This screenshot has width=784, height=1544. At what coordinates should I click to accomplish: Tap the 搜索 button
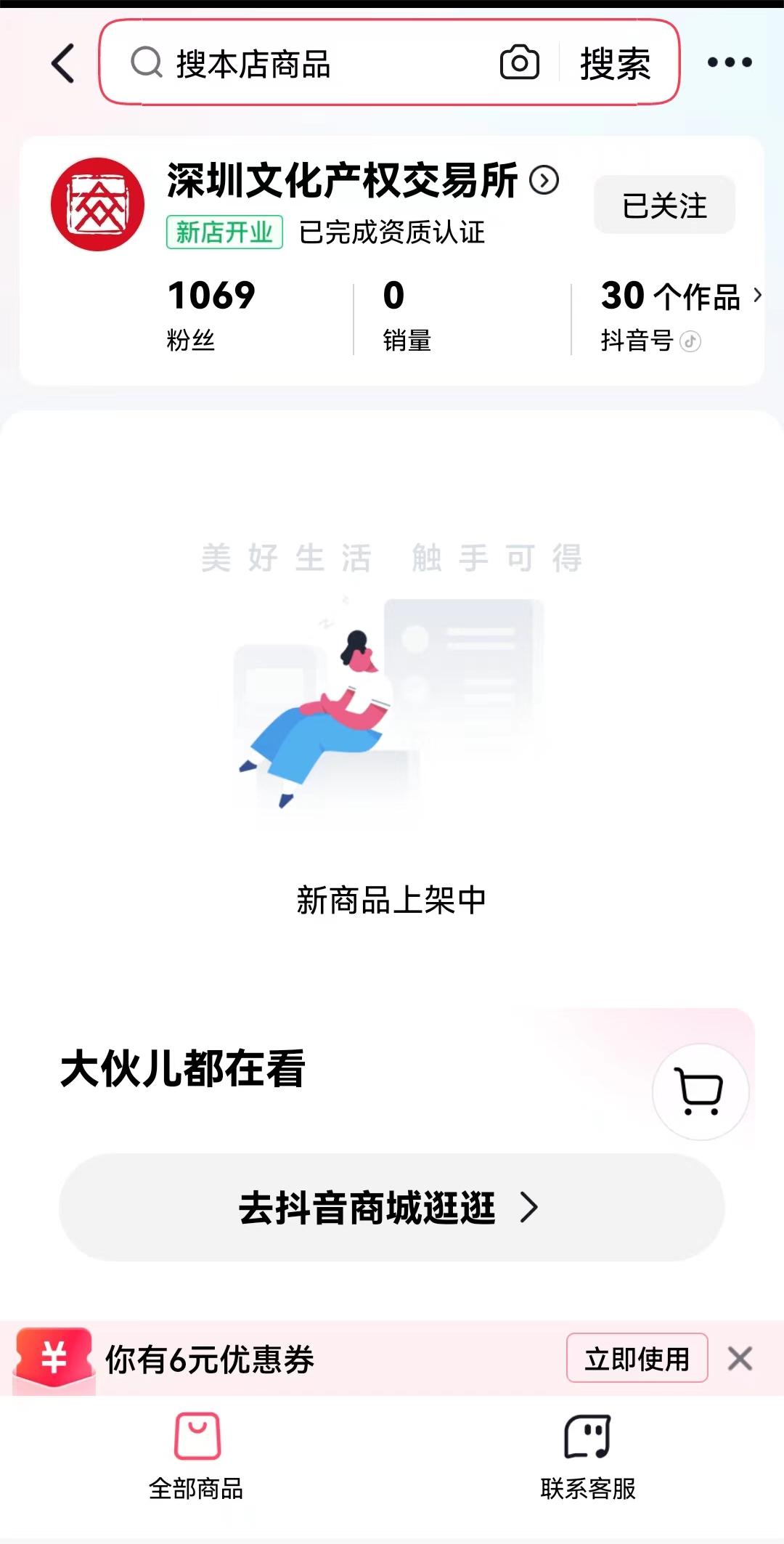click(x=615, y=64)
